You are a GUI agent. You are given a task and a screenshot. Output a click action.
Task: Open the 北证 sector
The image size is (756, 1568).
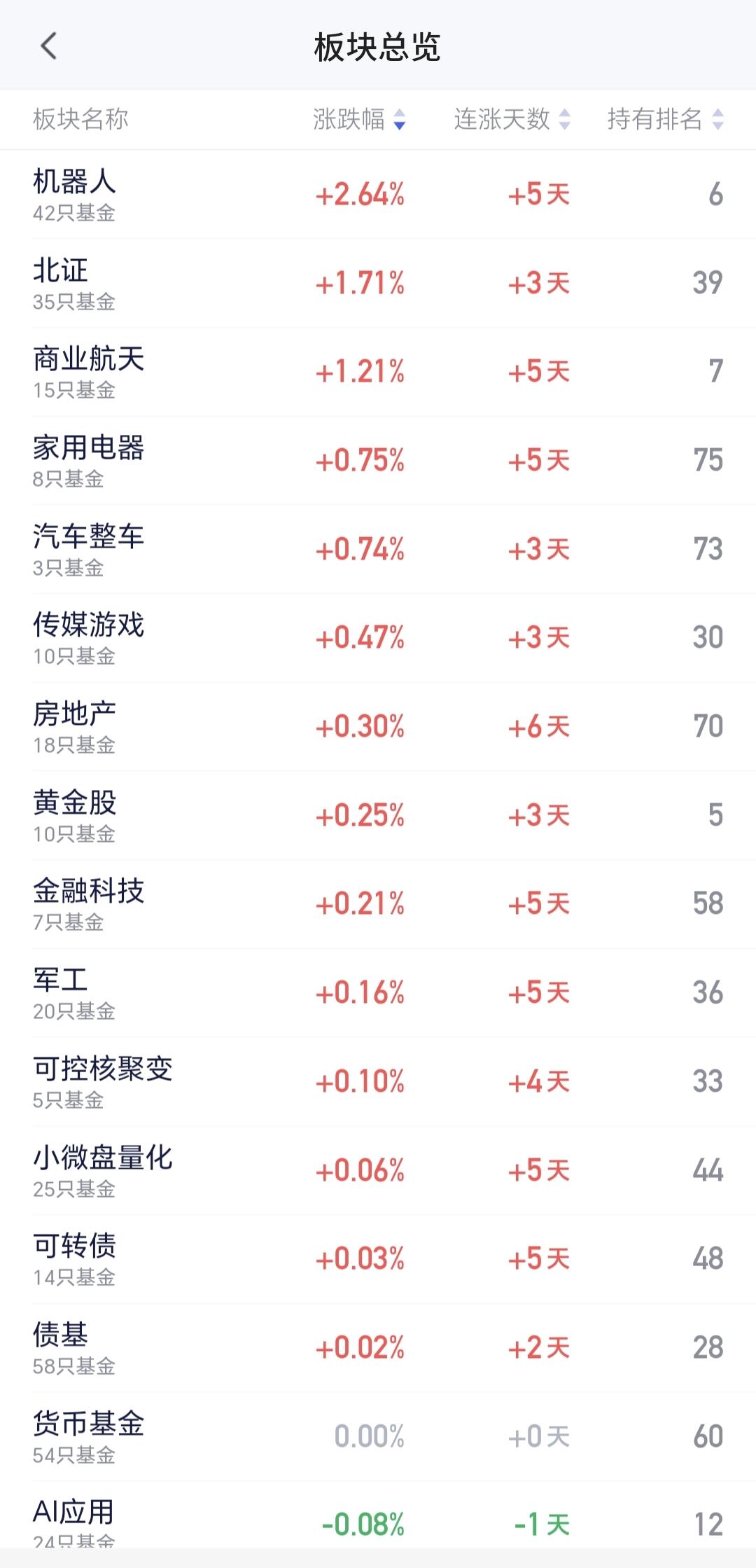tap(378, 283)
